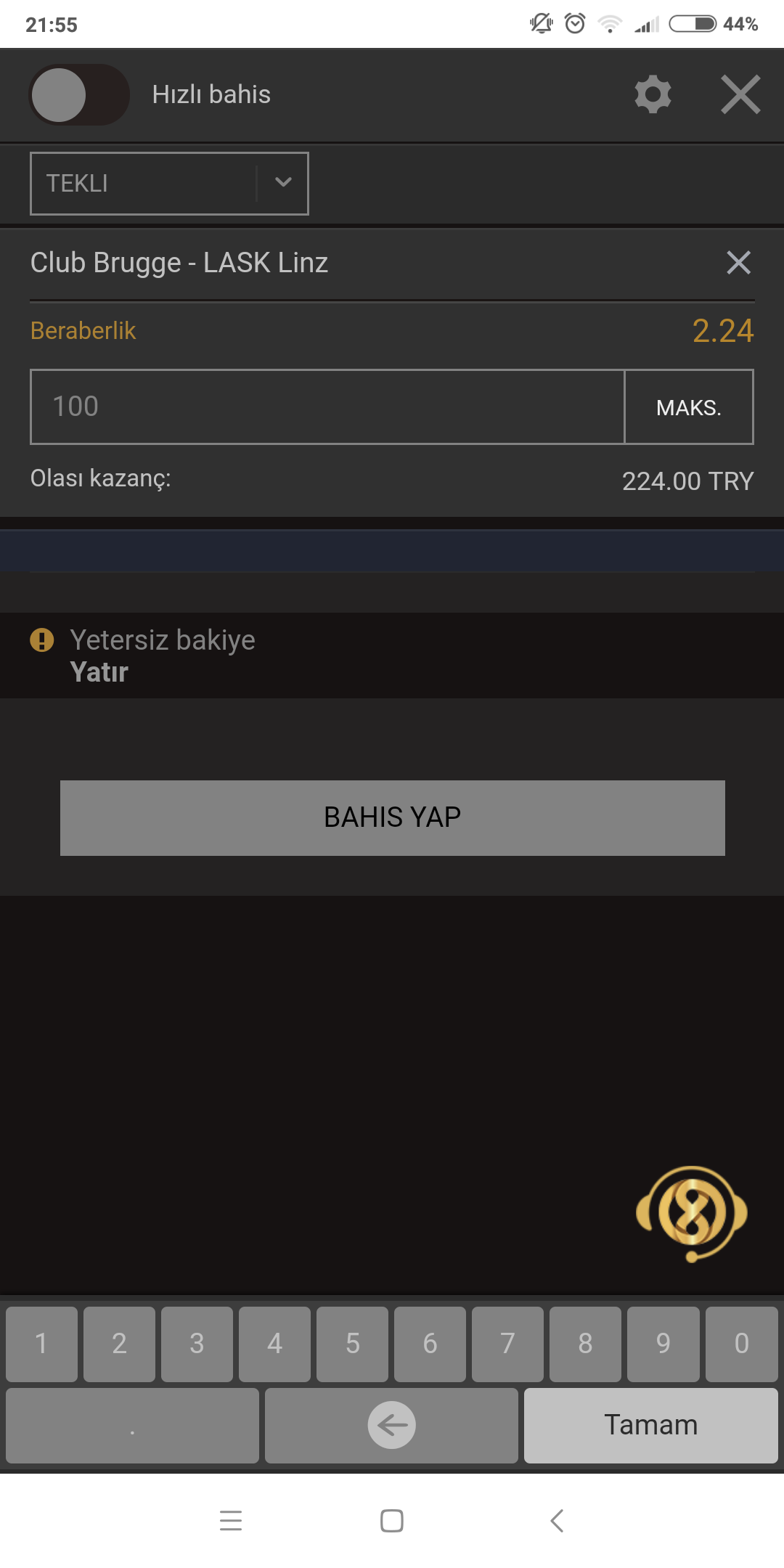
Task: Remove the Club Brugge - LASK Linz bet
Action: (738, 263)
